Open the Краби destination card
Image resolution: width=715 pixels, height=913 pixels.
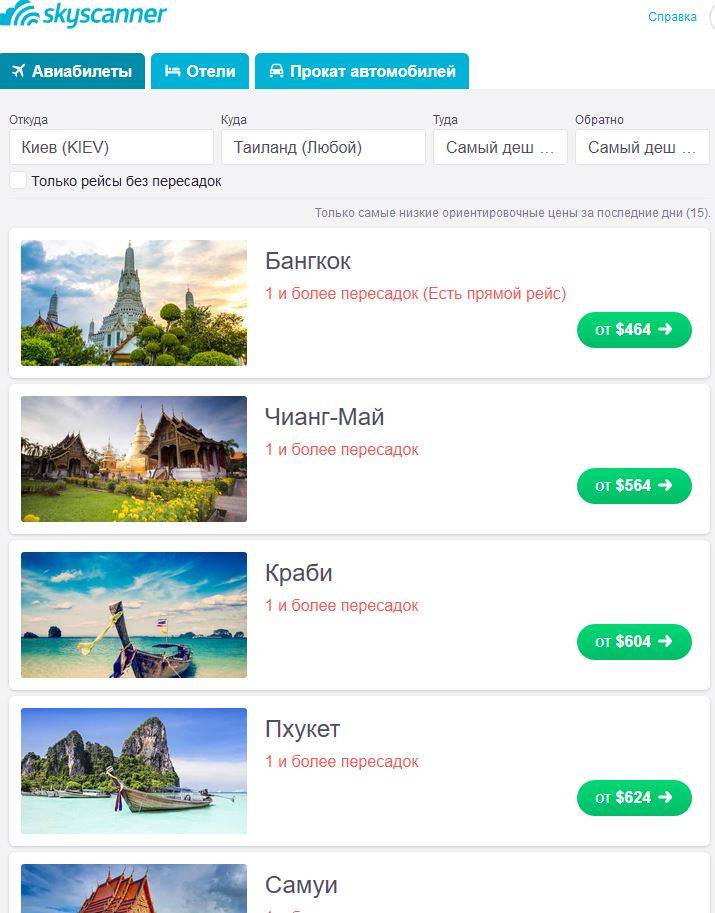point(298,573)
